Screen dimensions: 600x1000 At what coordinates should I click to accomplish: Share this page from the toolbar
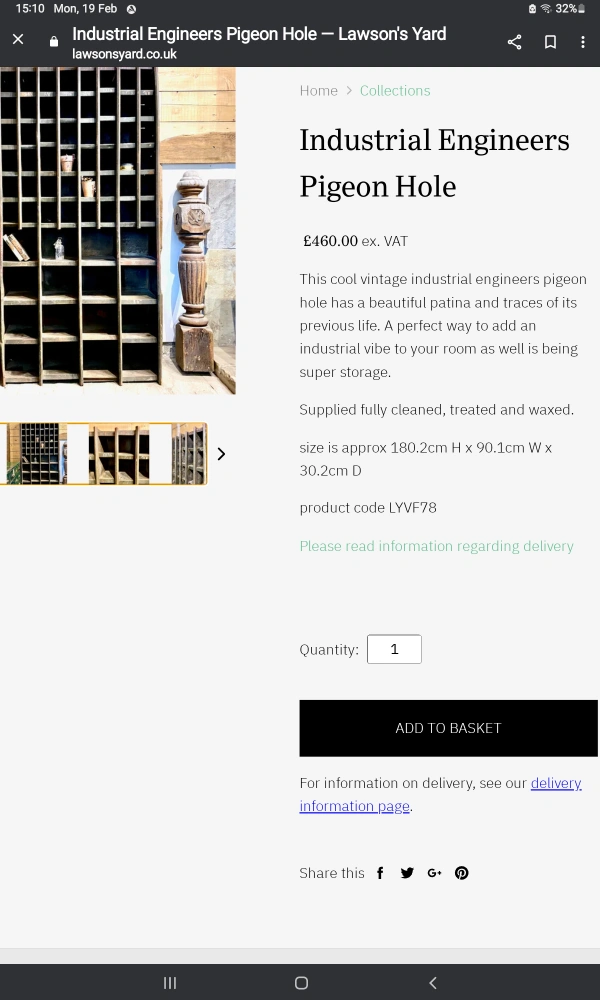(514, 42)
